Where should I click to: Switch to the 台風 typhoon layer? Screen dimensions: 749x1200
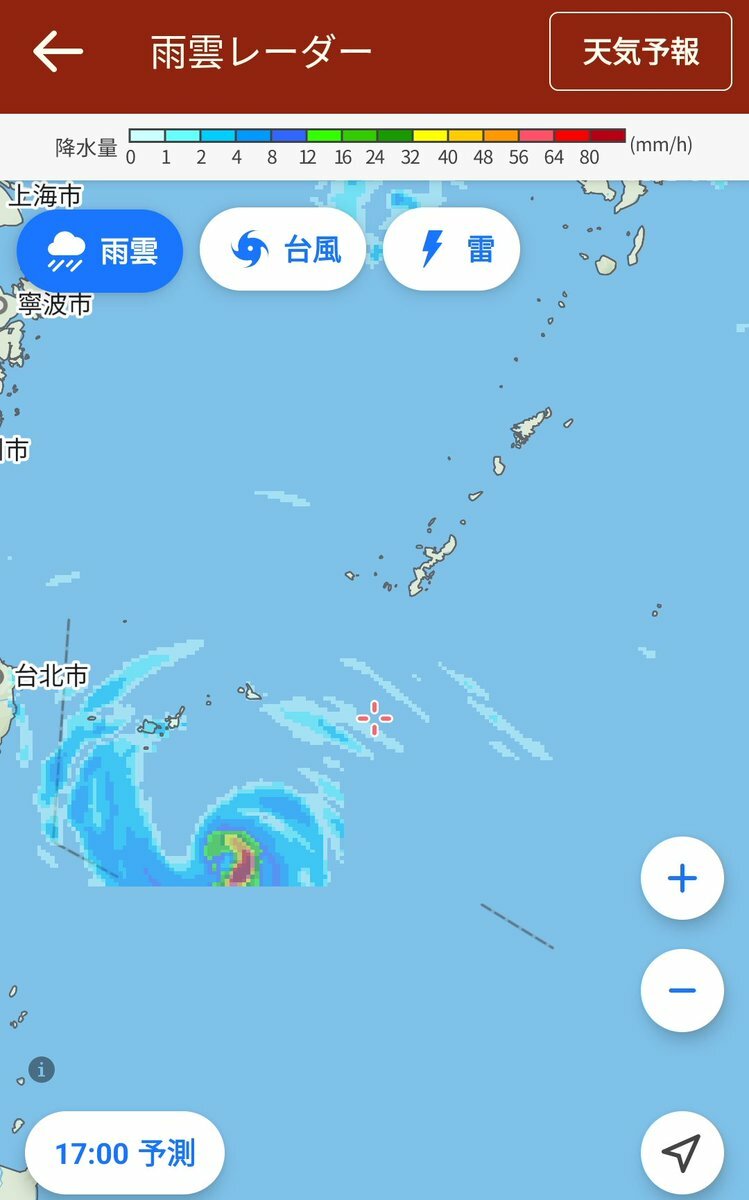click(x=283, y=249)
